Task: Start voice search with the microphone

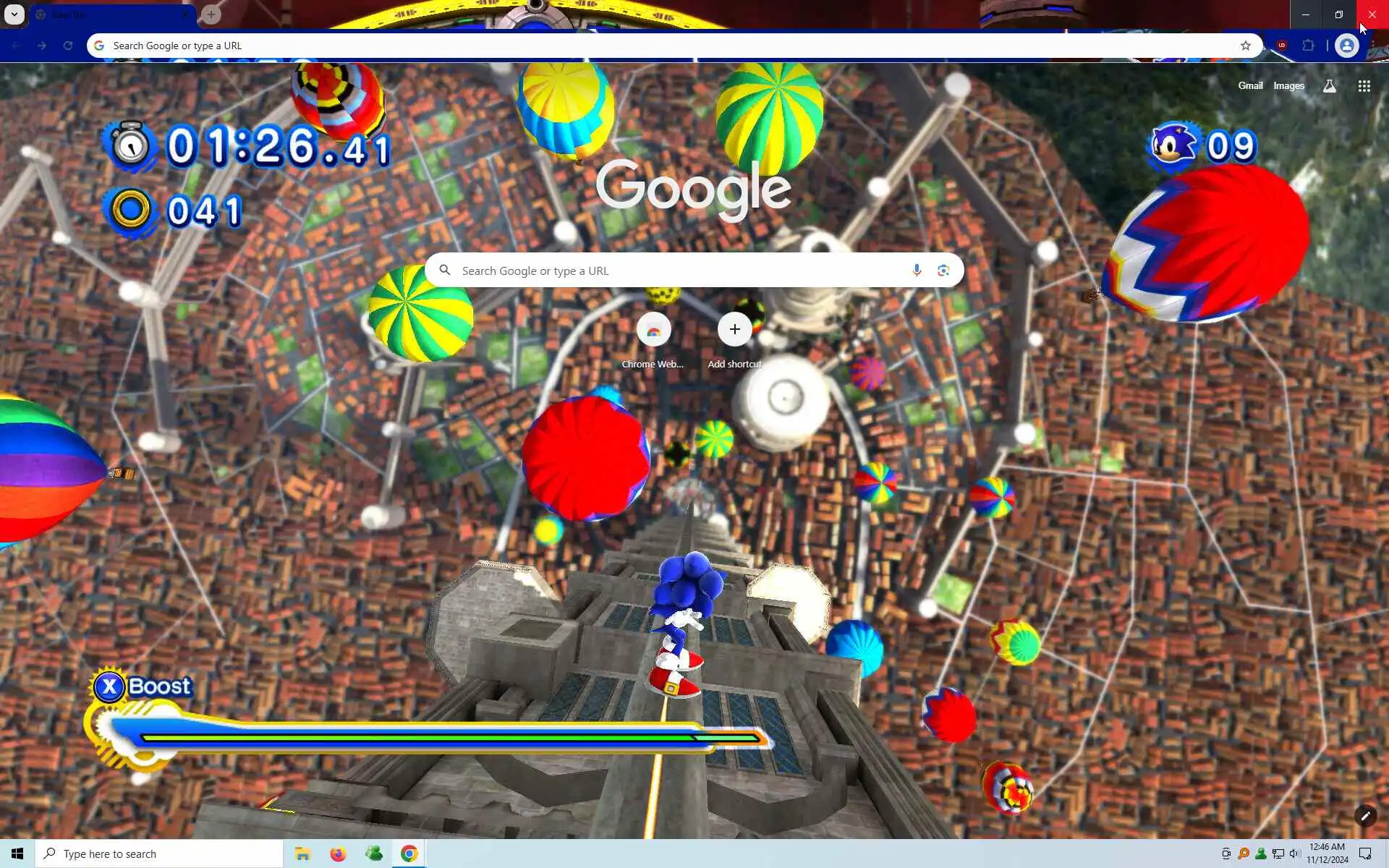Action: tap(917, 270)
